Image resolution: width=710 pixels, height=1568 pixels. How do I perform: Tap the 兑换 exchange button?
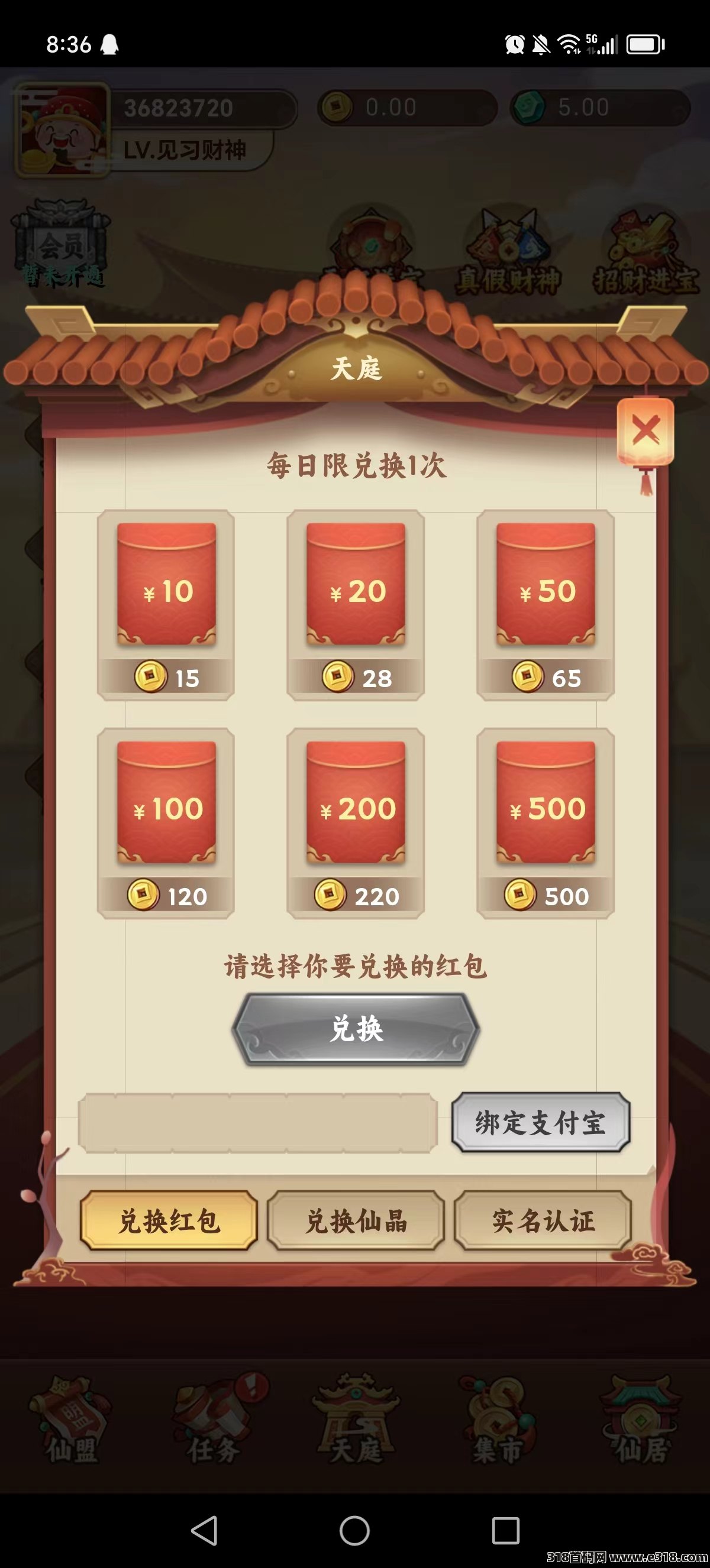[x=356, y=1029]
